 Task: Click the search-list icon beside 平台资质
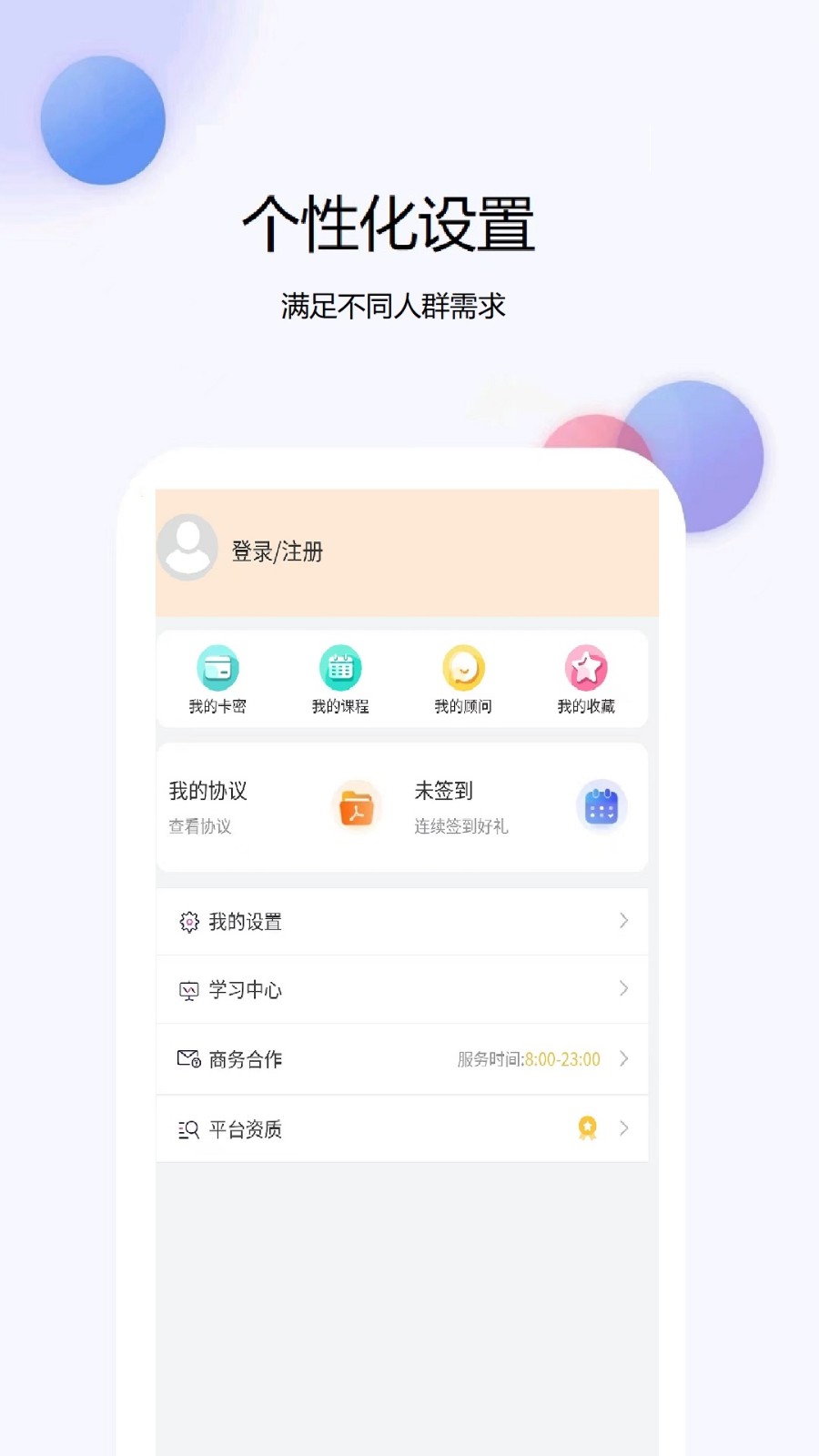pyautogui.click(x=189, y=1128)
